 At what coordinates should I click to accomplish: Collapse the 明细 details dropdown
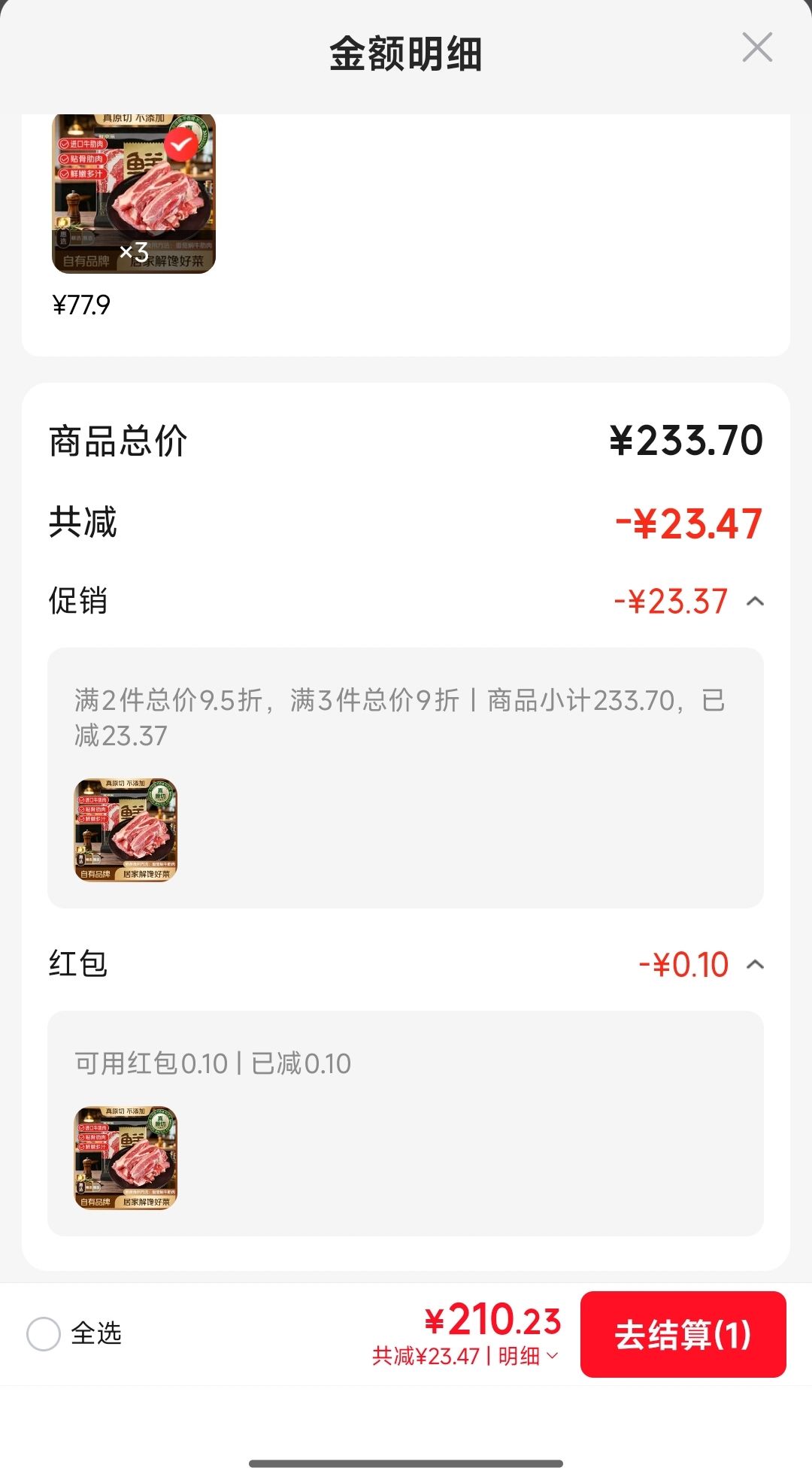point(529,1356)
